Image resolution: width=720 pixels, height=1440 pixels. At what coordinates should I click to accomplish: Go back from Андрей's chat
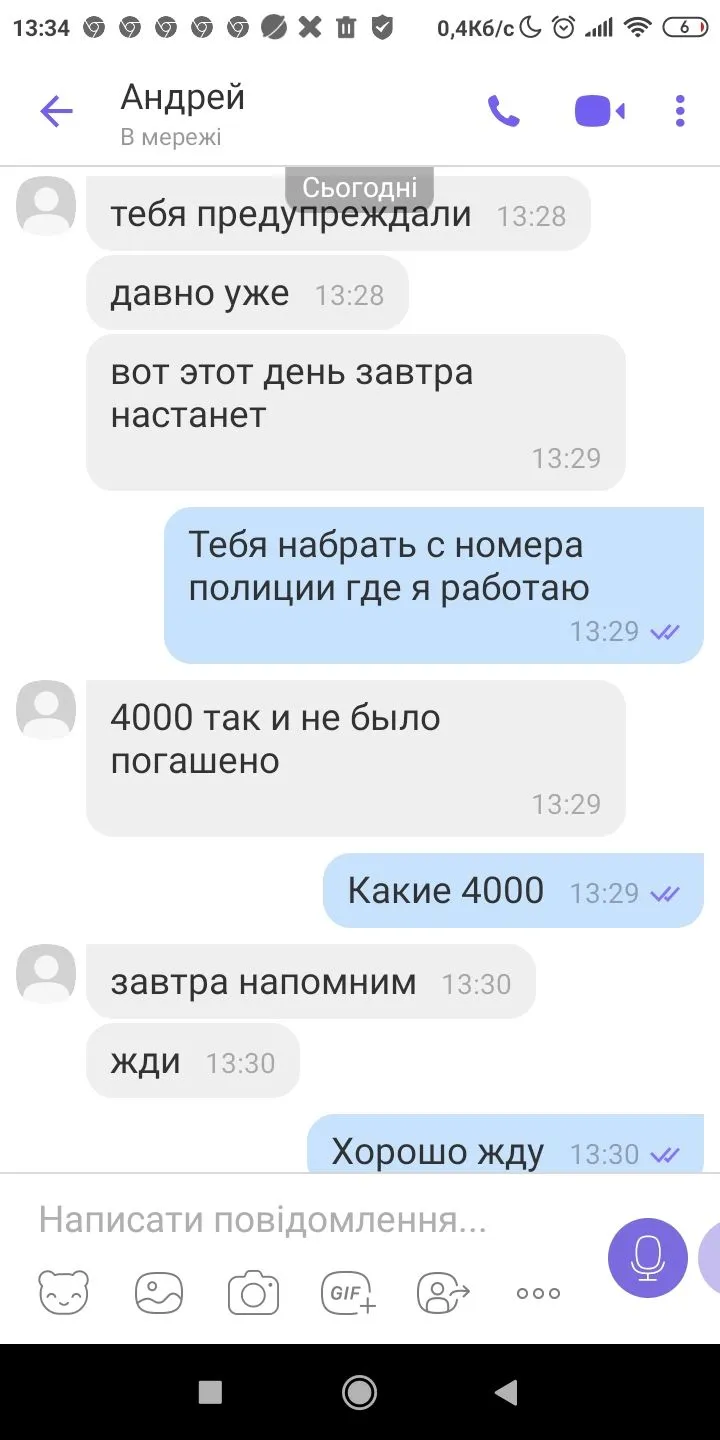pos(56,111)
